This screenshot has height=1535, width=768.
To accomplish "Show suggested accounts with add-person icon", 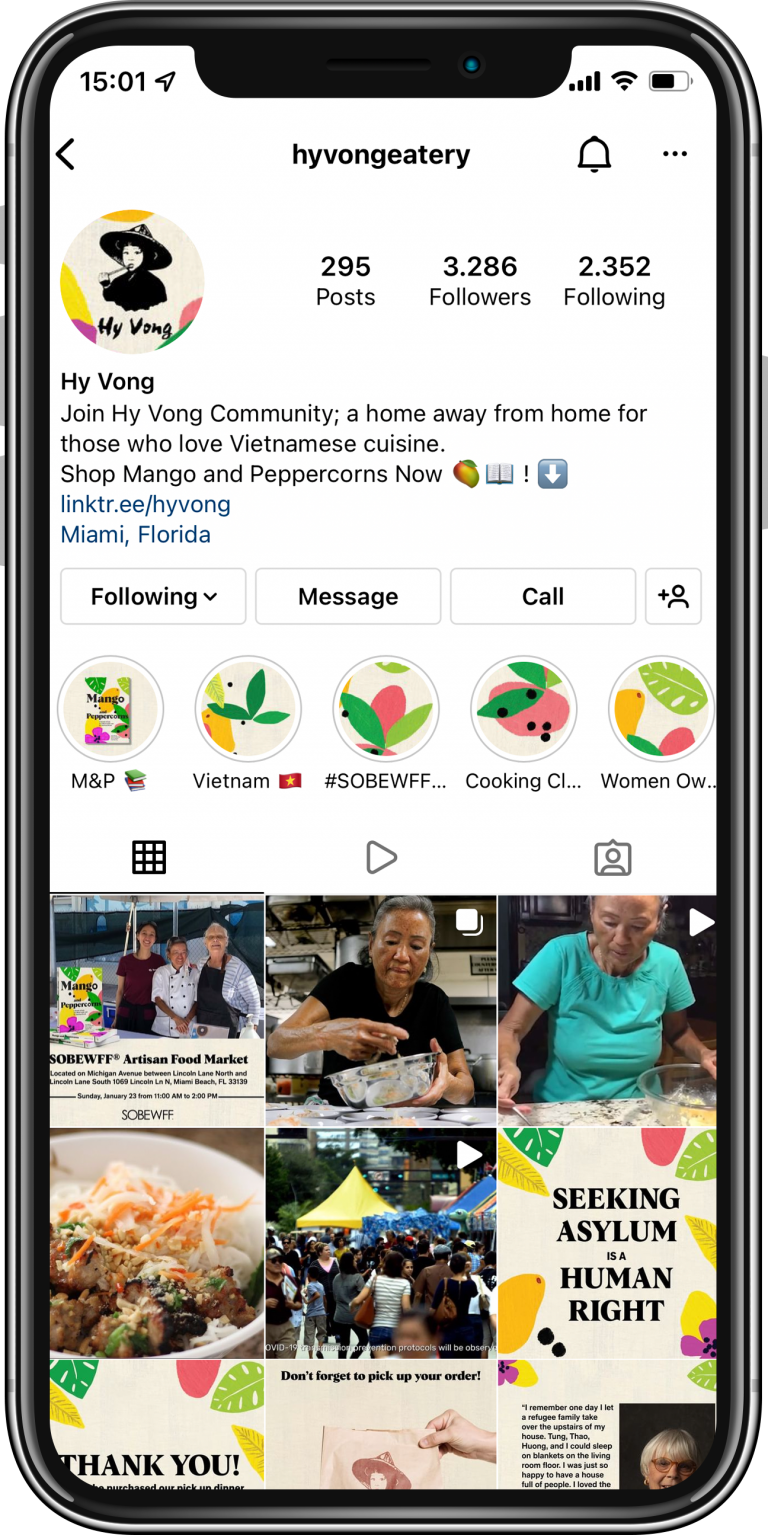I will 673,597.
